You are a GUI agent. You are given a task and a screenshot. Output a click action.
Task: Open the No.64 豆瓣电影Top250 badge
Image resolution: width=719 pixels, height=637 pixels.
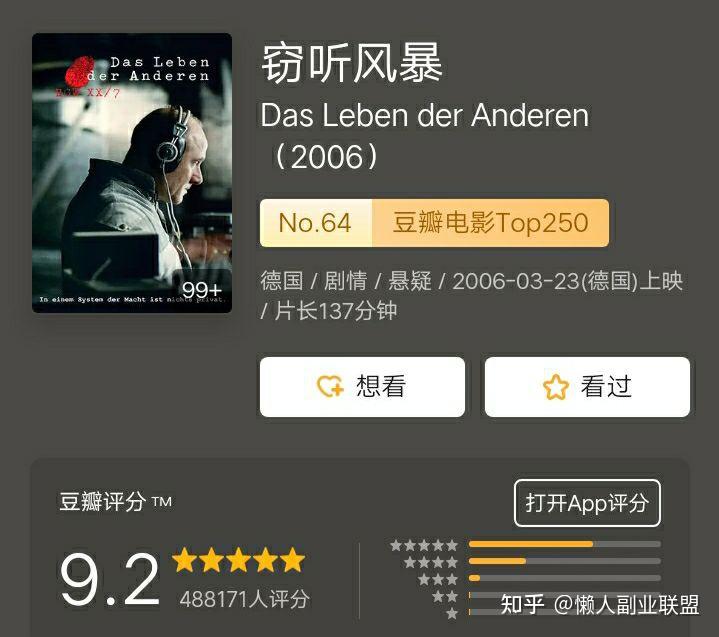pyautogui.click(x=434, y=223)
